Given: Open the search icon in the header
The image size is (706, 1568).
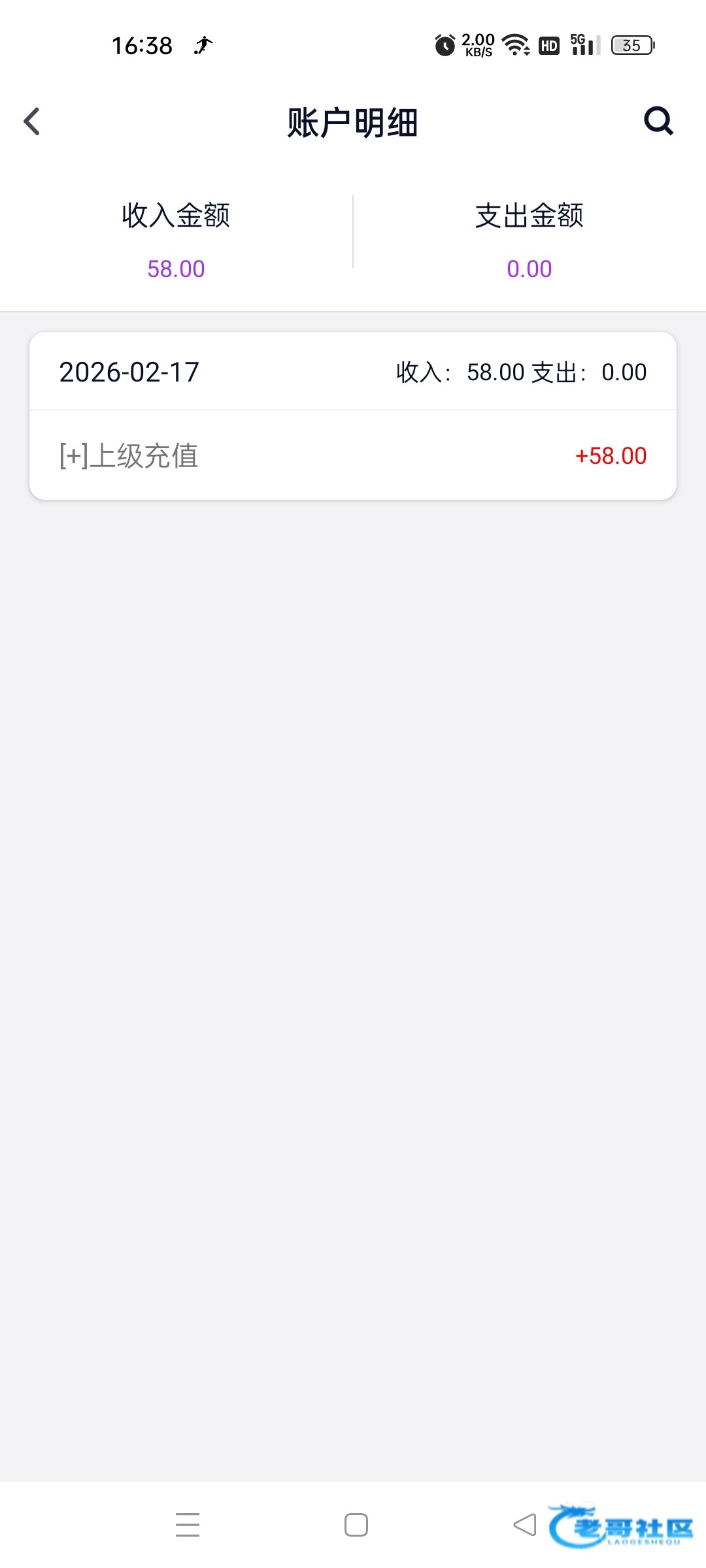Looking at the screenshot, I should [658, 121].
